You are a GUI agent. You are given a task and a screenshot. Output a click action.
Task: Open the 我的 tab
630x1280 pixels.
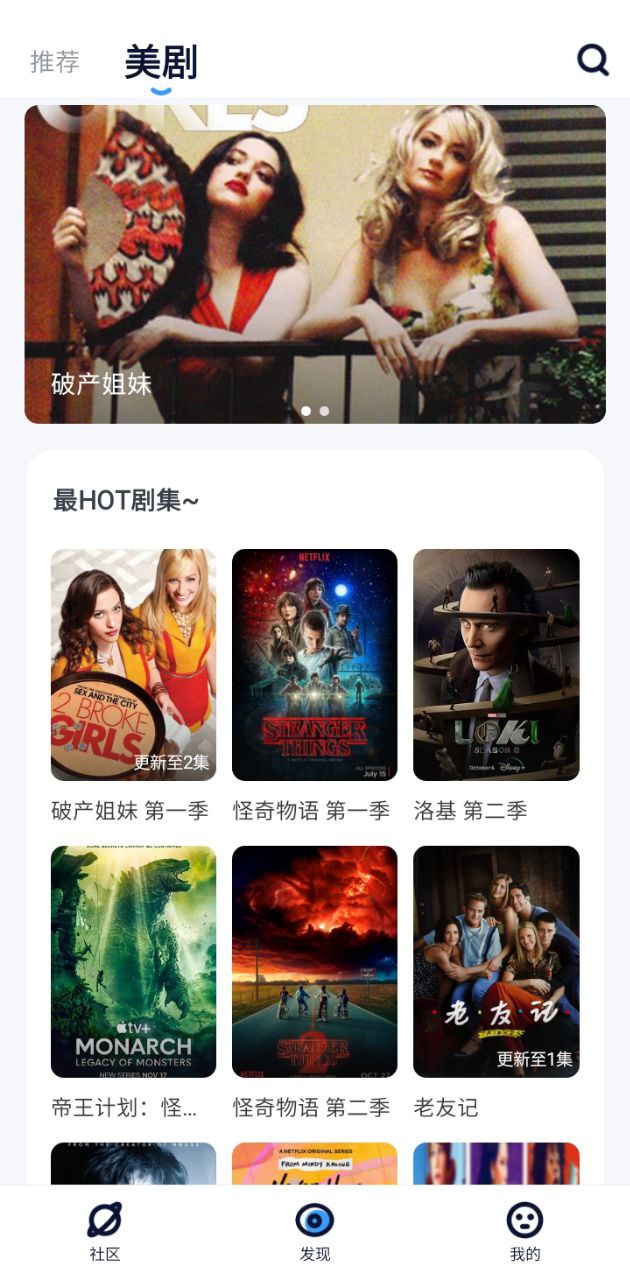point(524,1232)
